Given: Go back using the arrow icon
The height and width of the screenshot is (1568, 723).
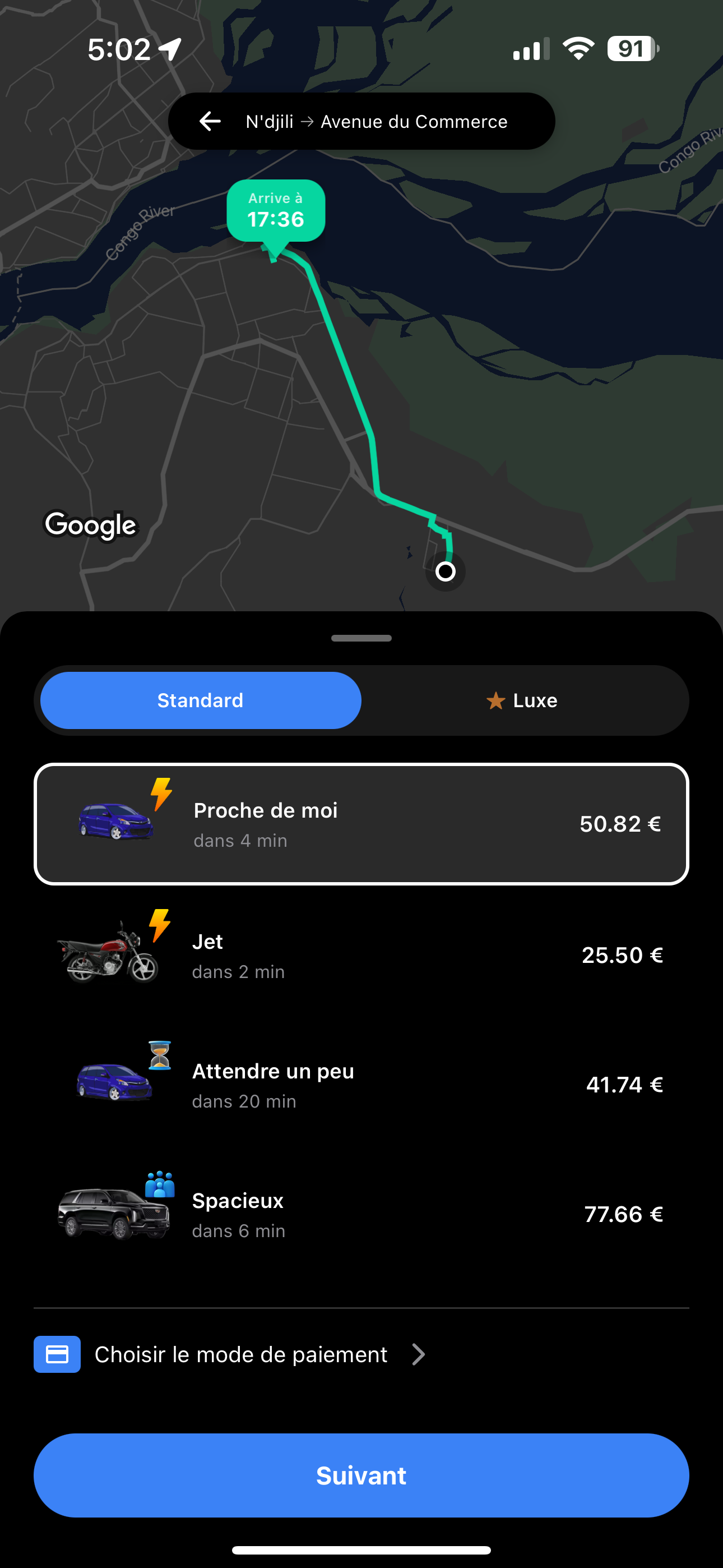Looking at the screenshot, I should click(x=211, y=122).
